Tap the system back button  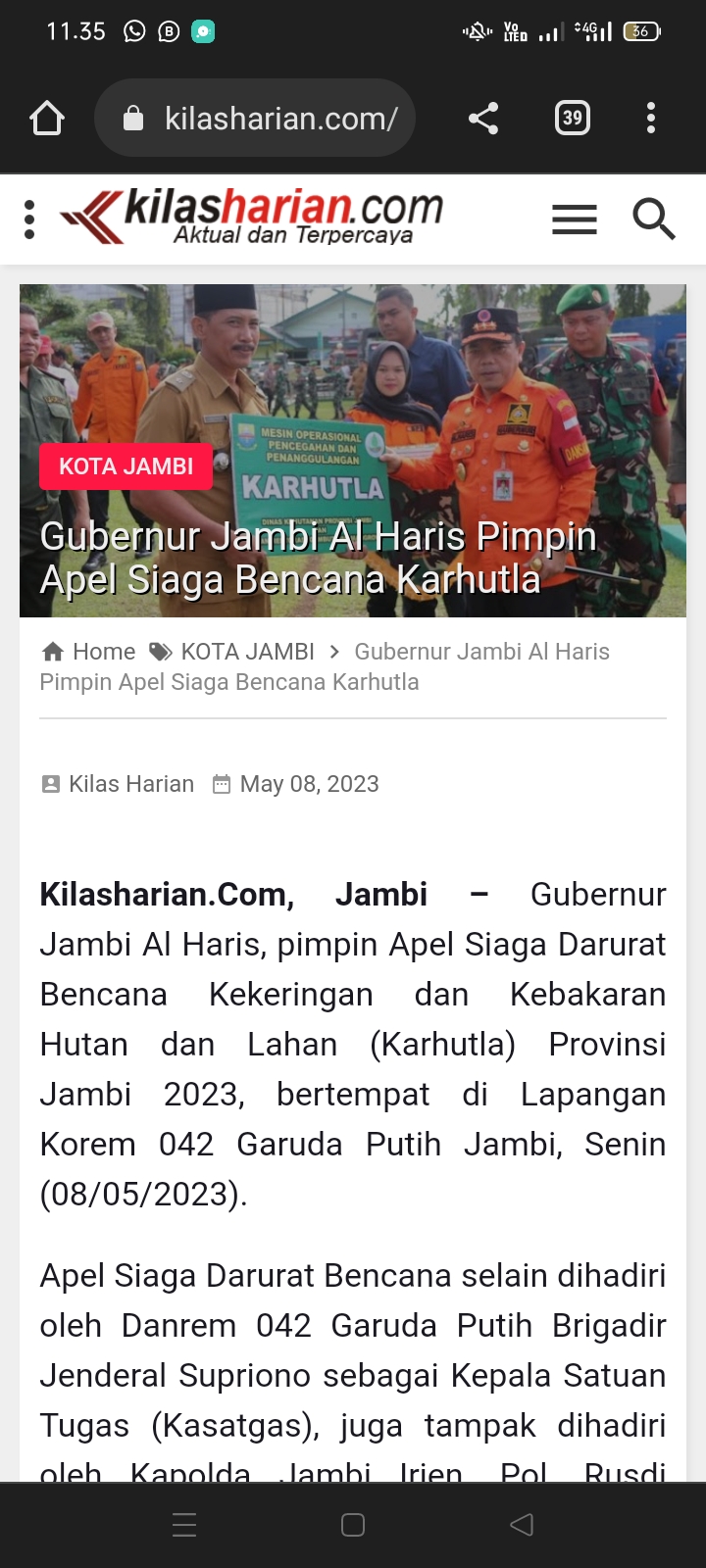click(x=522, y=1524)
